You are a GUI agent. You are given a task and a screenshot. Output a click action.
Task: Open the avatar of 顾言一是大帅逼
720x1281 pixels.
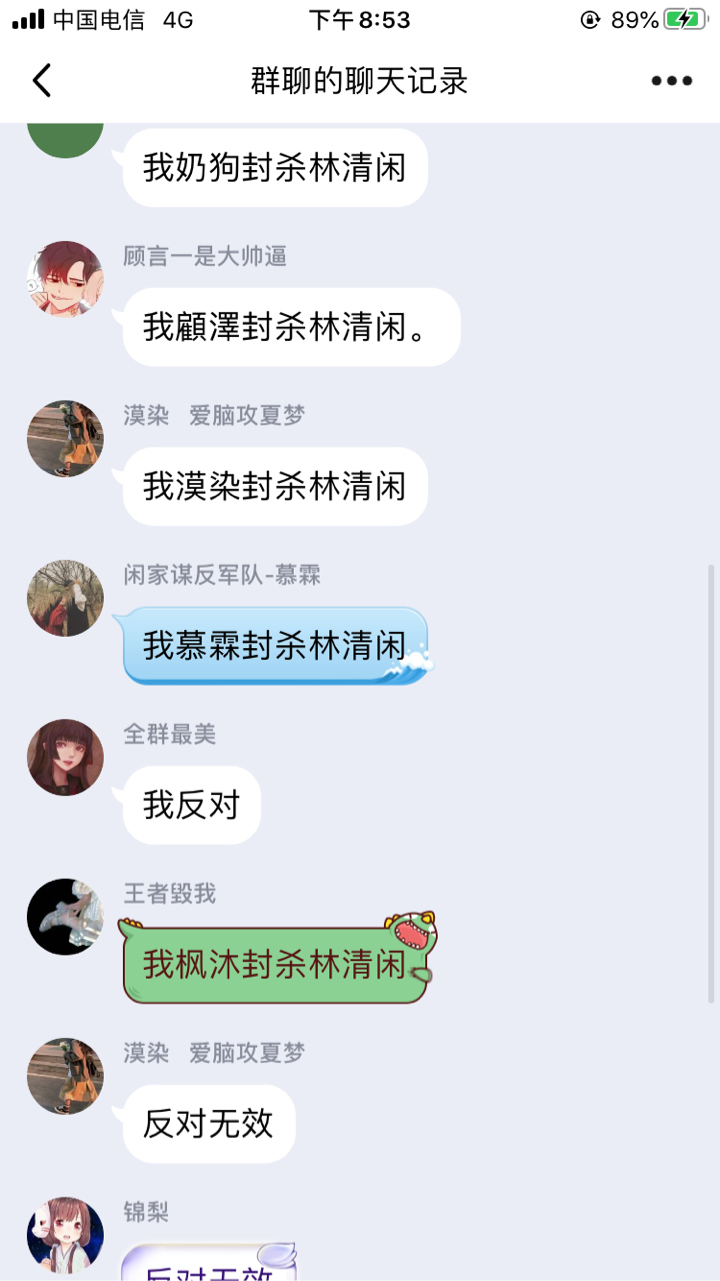pos(65,279)
